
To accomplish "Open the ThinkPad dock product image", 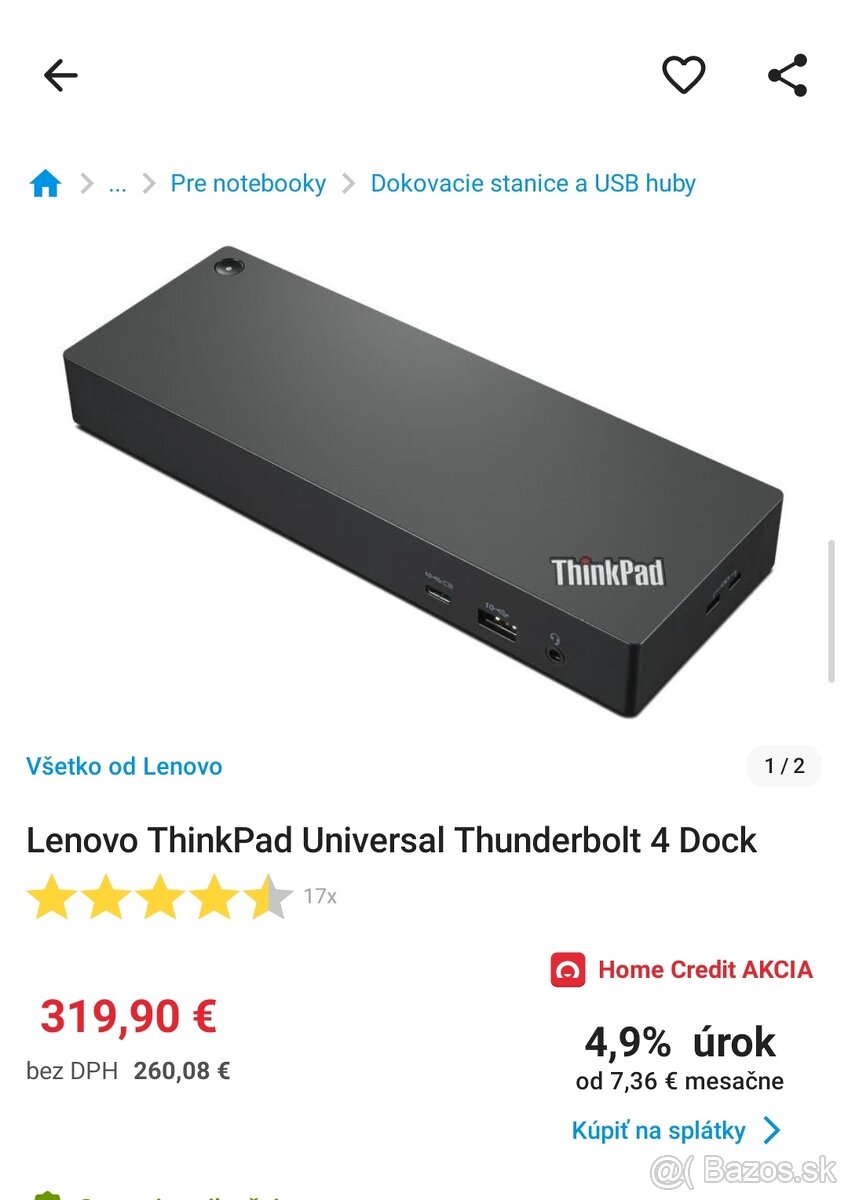I will tap(422, 480).
